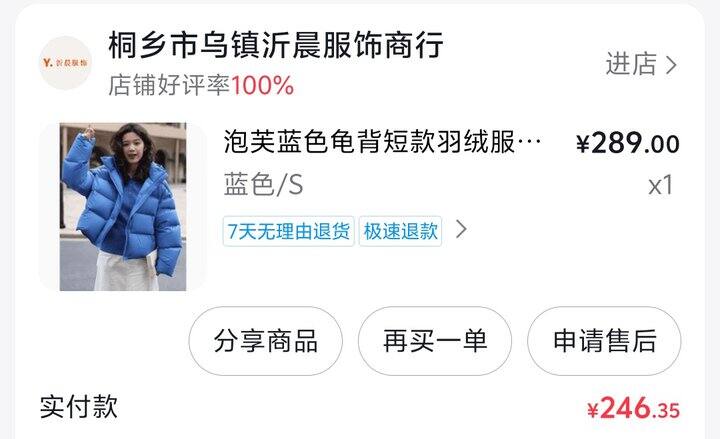This screenshot has height=439, width=720.
Task: Request after-sales with 申请售后
Action: tap(604, 341)
